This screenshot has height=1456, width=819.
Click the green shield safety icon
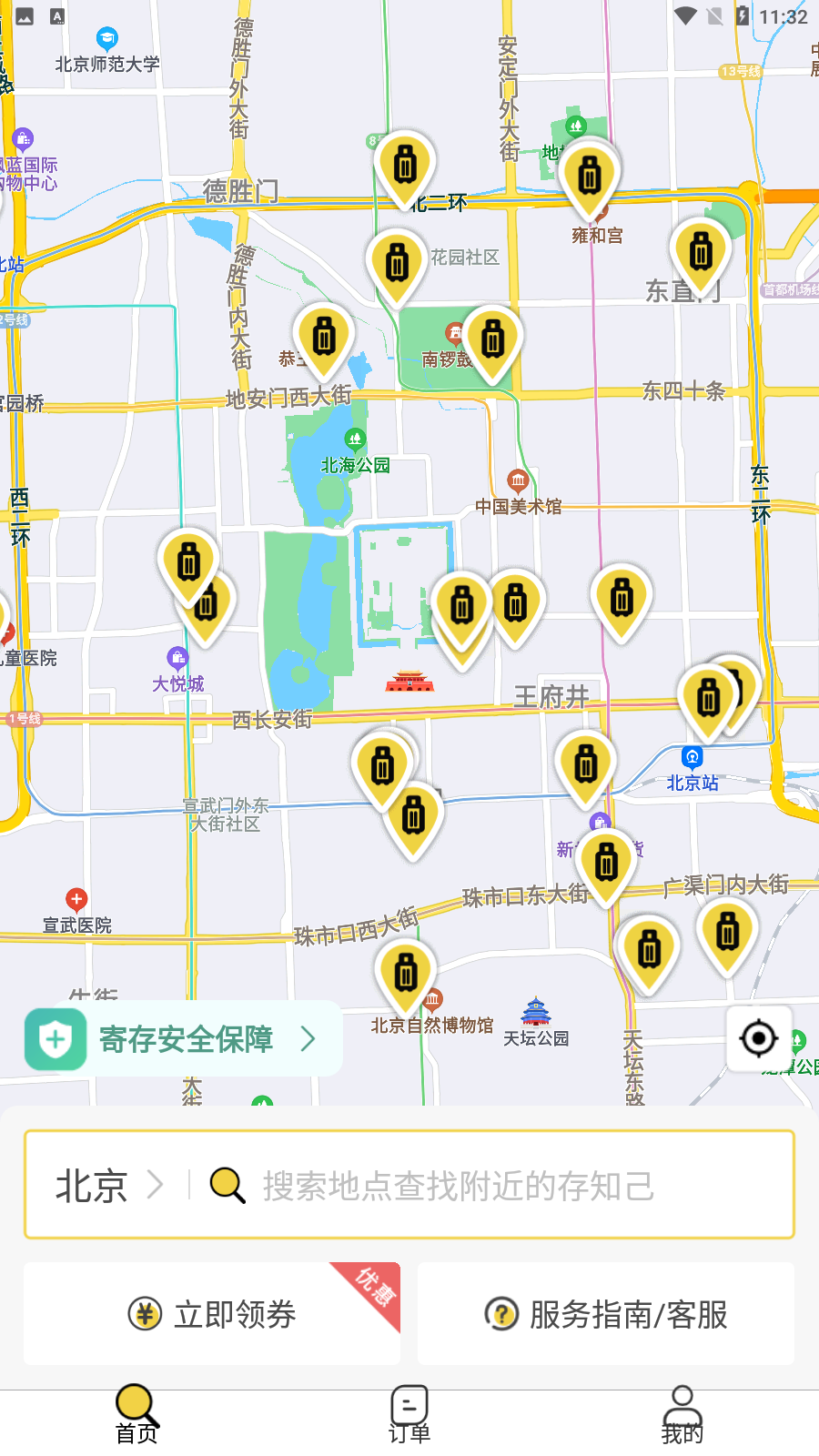pyautogui.click(x=55, y=1038)
